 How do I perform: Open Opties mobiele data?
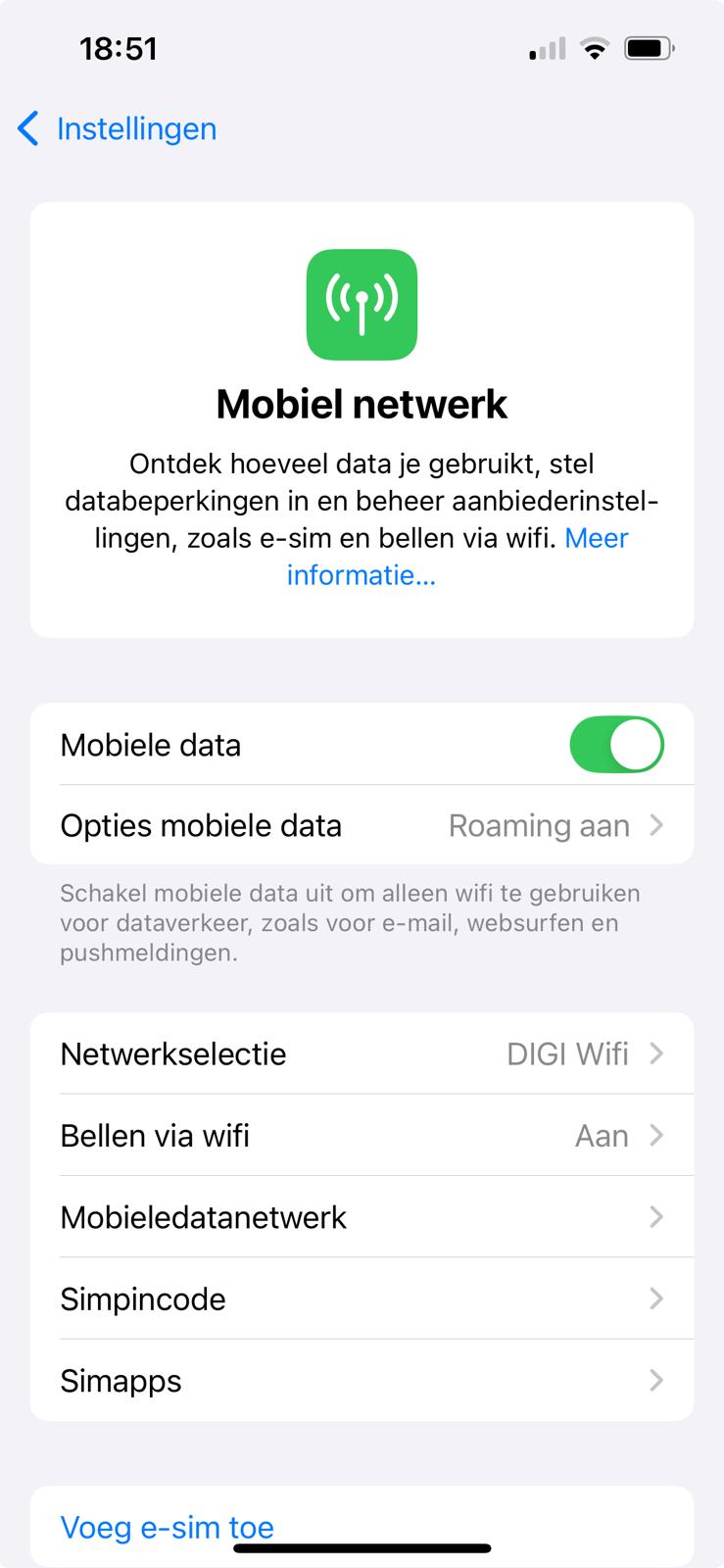tap(362, 825)
